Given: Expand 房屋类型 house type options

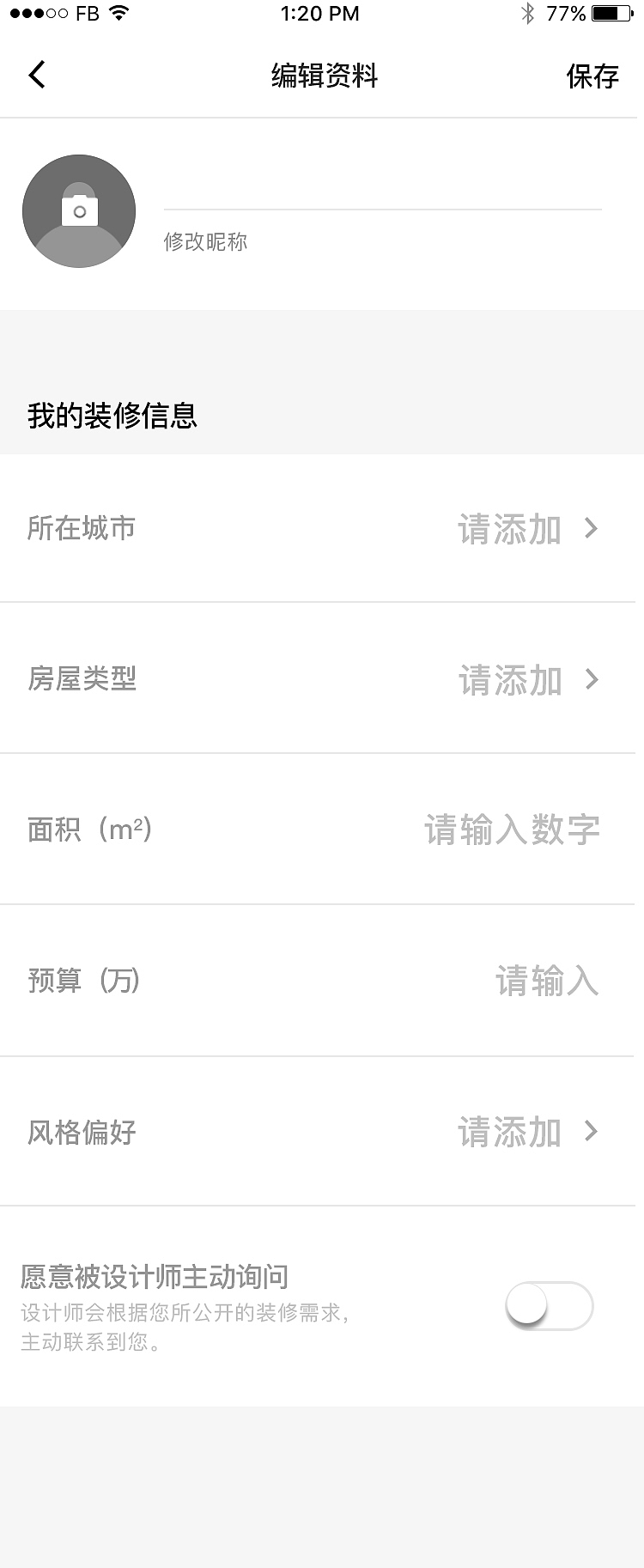Looking at the screenshot, I should pos(591,680).
